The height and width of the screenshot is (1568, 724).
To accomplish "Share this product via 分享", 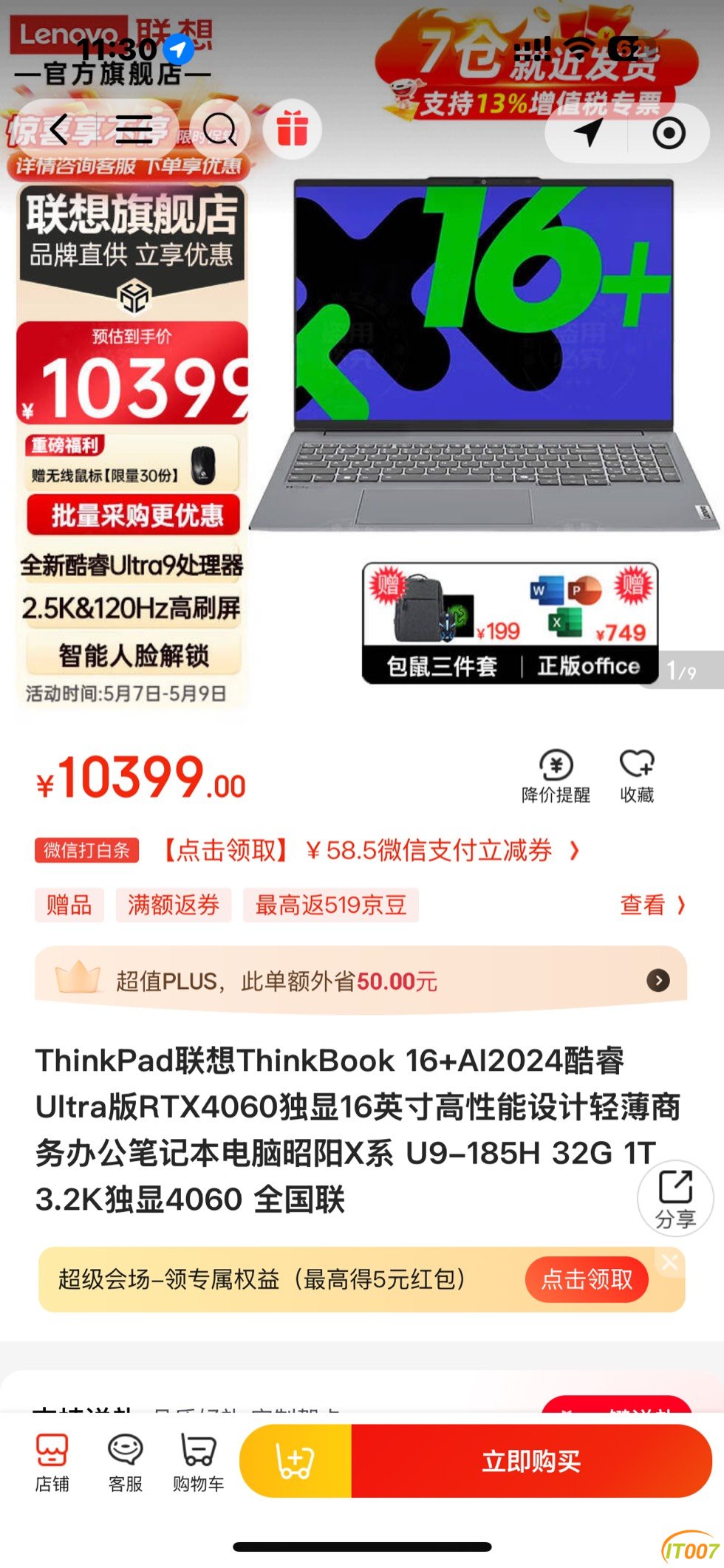I will click(x=675, y=1197).
